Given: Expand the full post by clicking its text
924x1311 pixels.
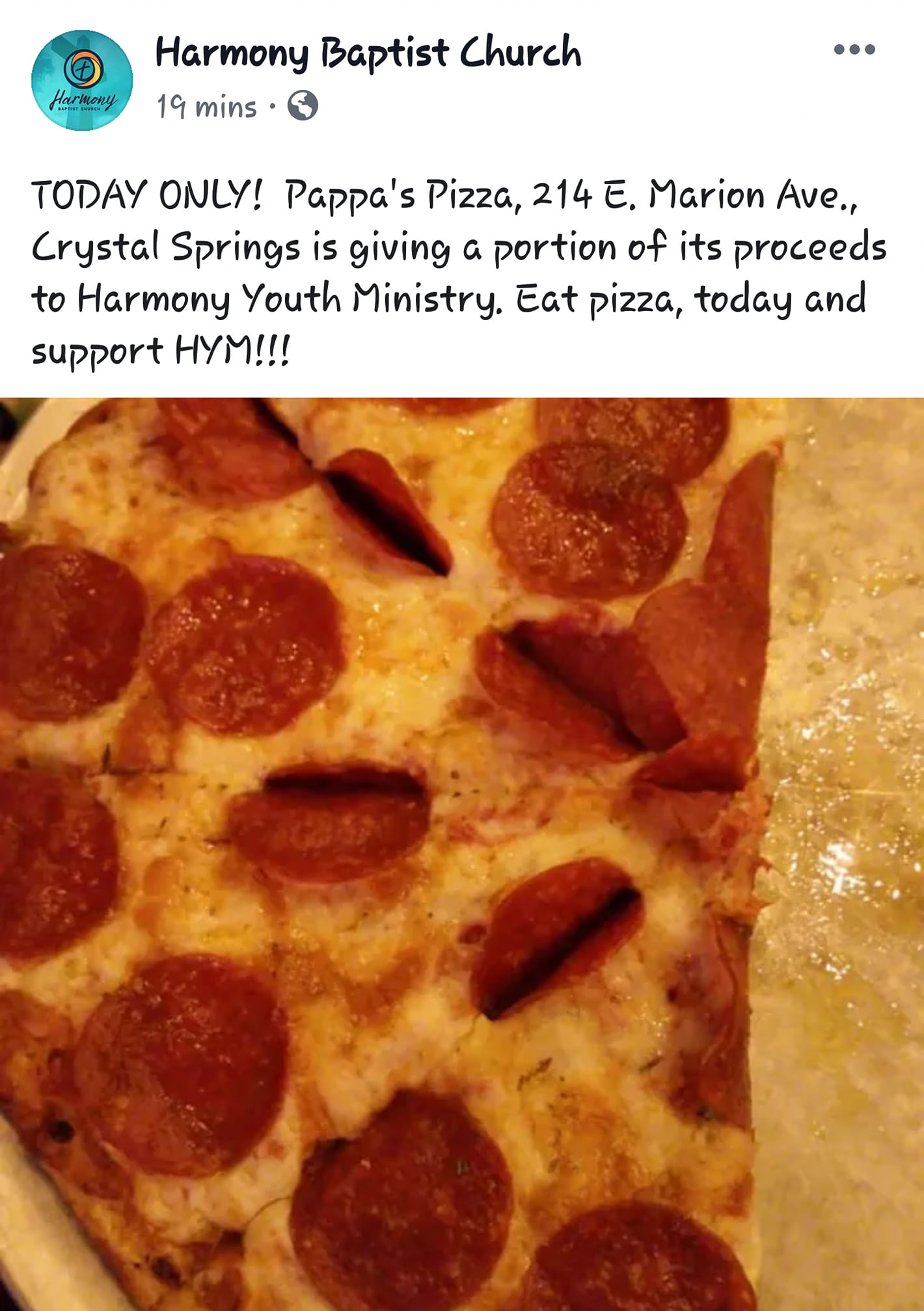Looking at the screenshot, I should (455, 273).
